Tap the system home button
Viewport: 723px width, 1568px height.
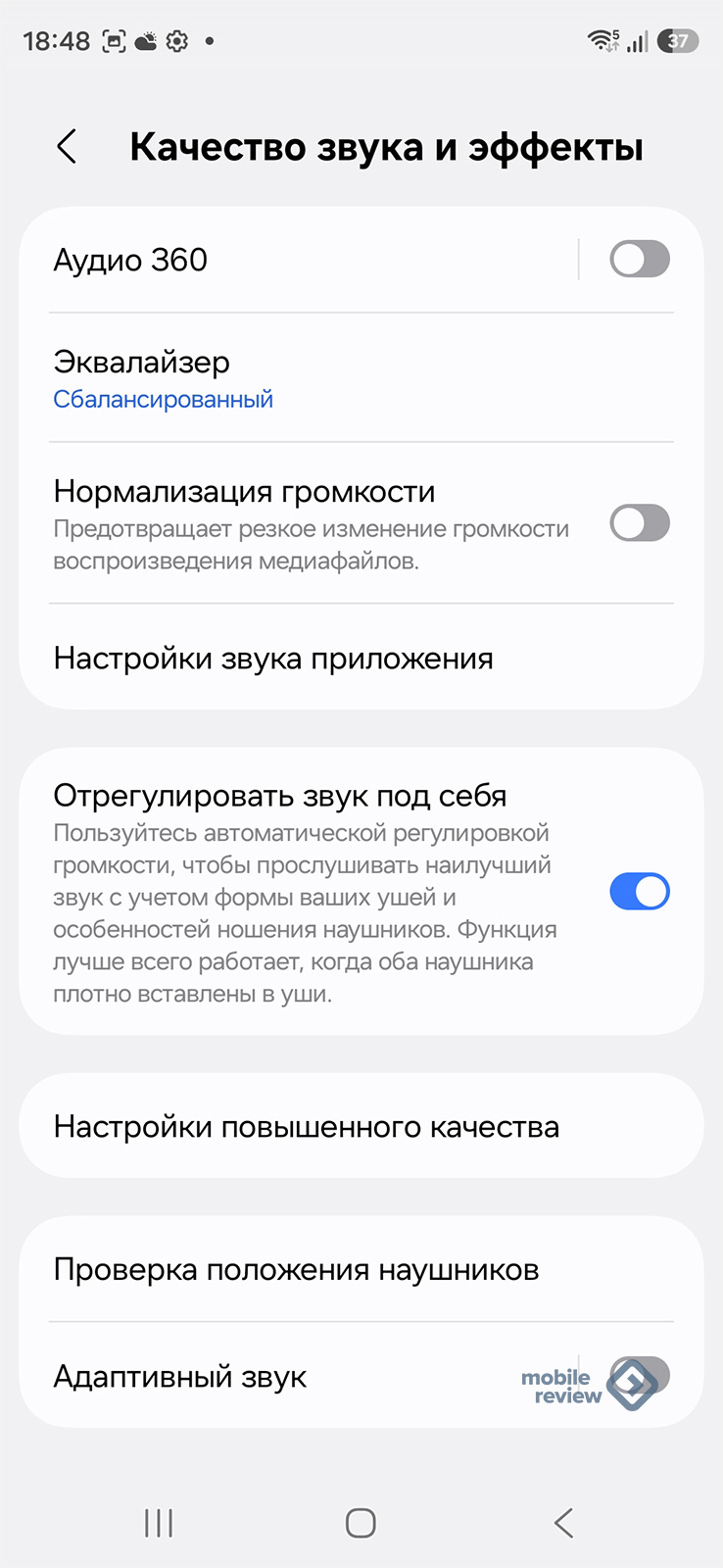361,1523
